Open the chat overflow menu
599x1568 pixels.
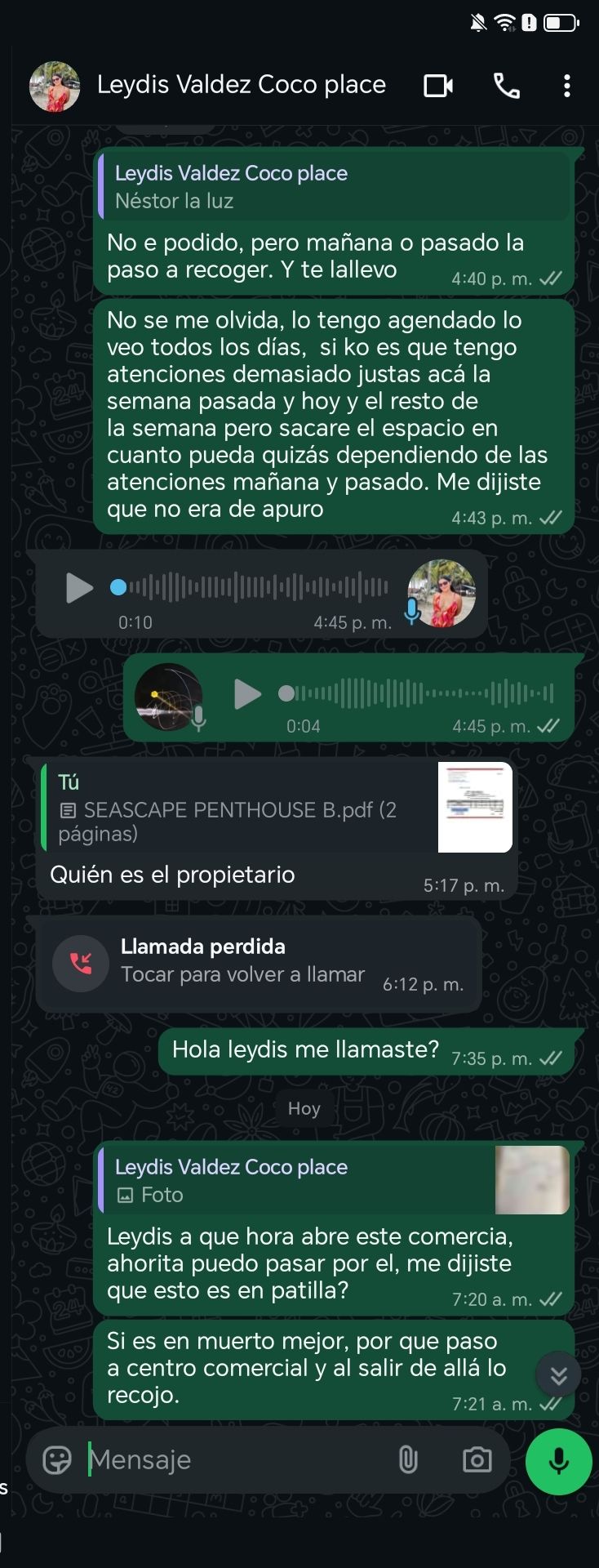coord(566,86)
